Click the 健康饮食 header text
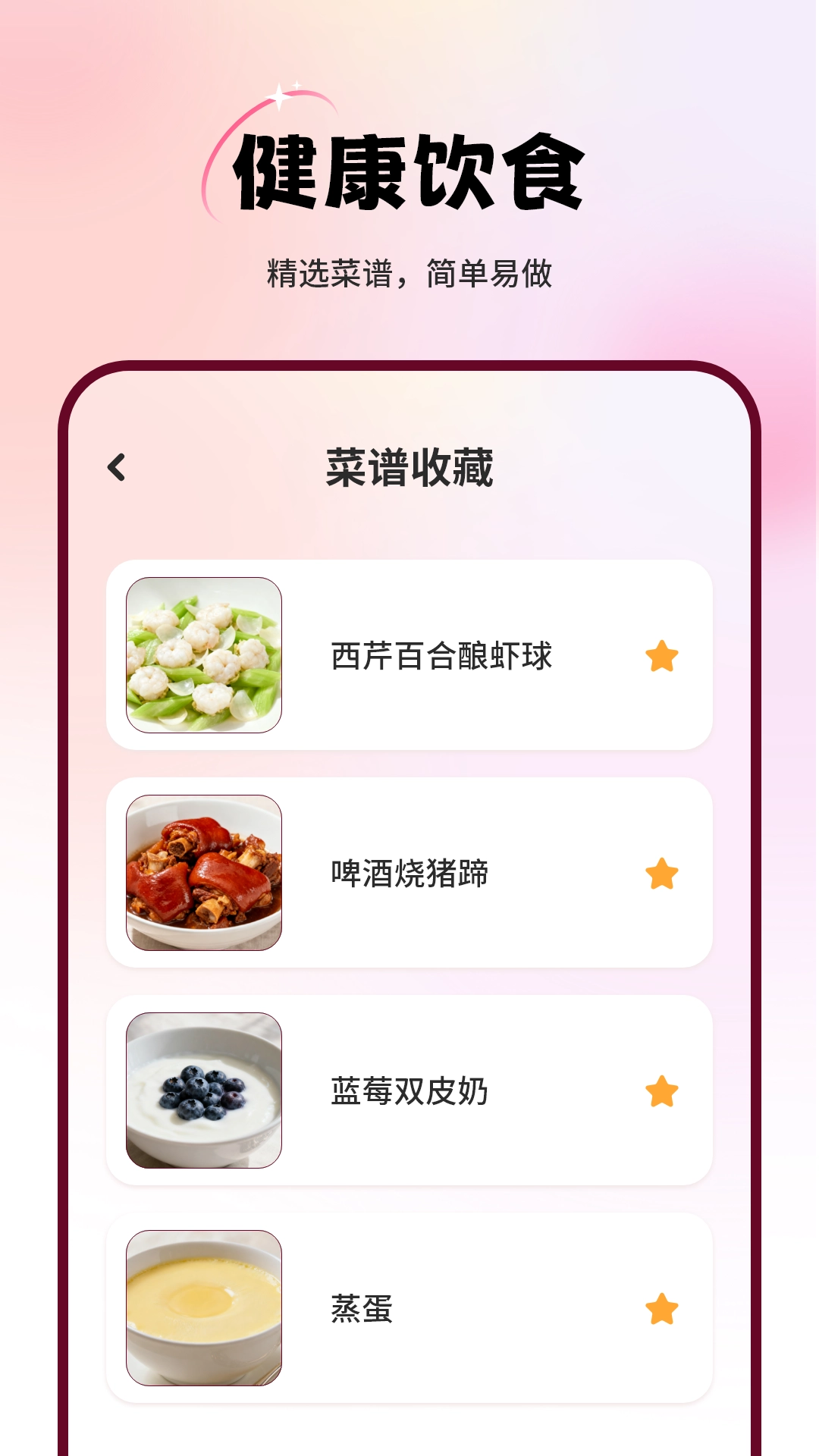The image size is (819, 1456). coord(409,171)
